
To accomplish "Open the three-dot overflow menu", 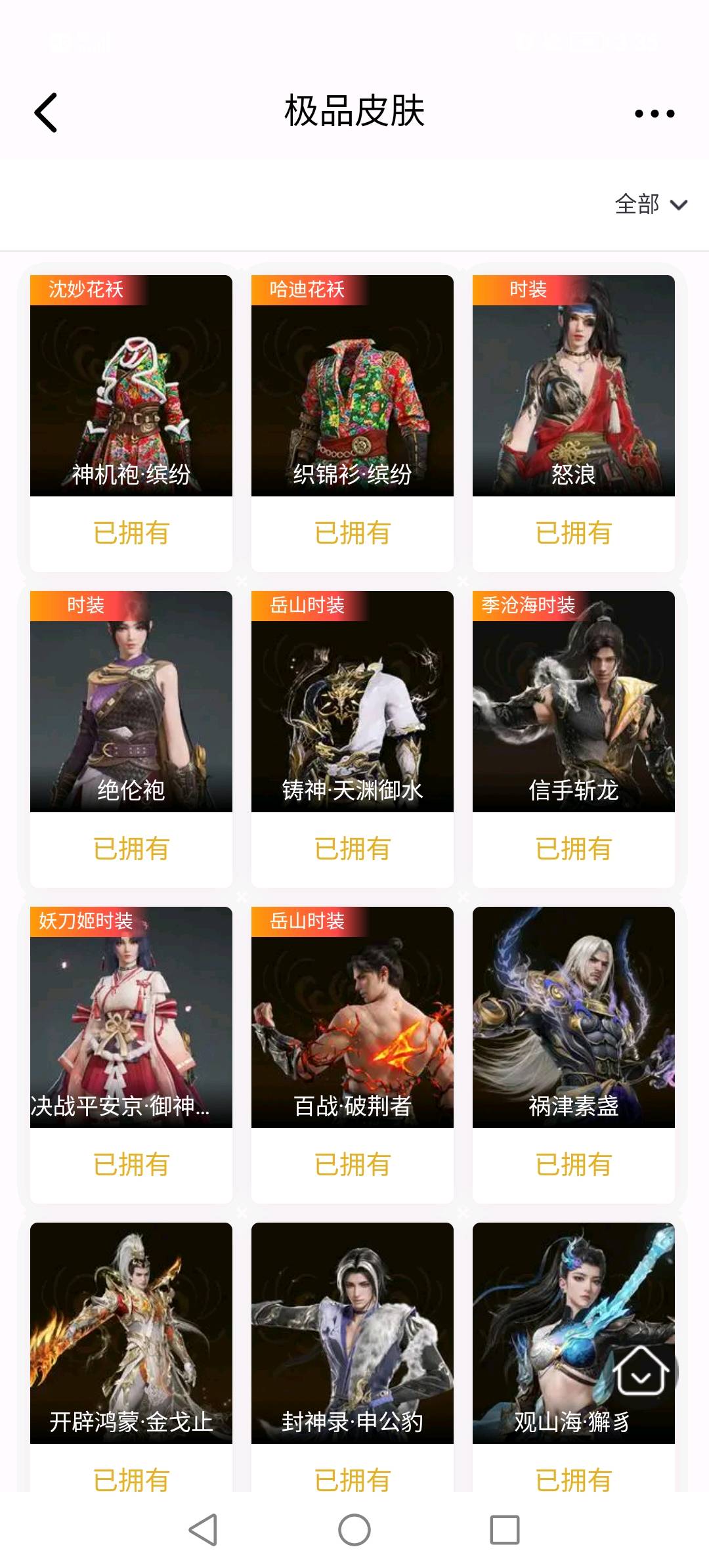I will [x=655, y=114].
